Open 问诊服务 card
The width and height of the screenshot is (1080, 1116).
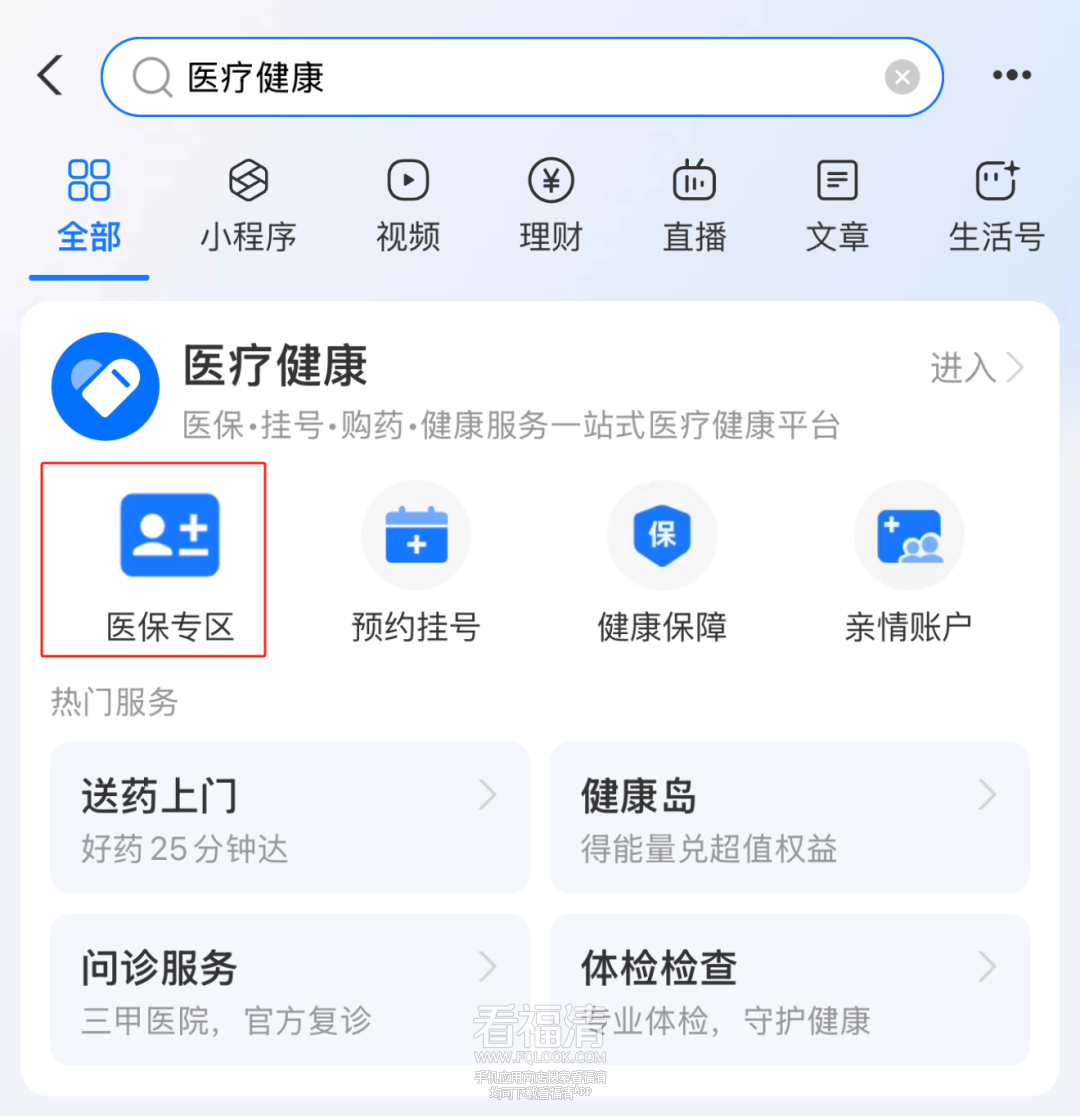tap(289, 989)
